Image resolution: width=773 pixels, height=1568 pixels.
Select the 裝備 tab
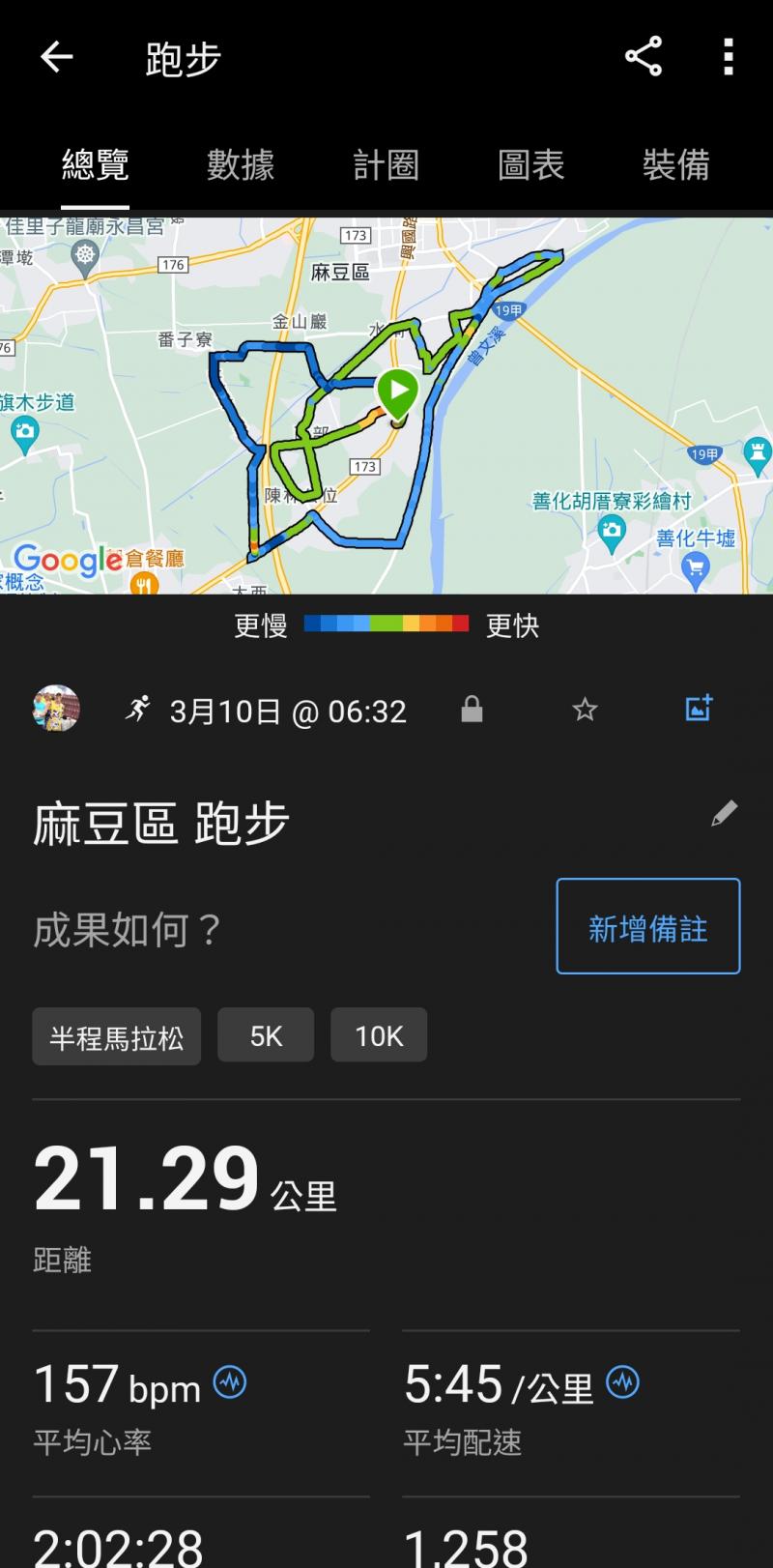pos(675,165)
